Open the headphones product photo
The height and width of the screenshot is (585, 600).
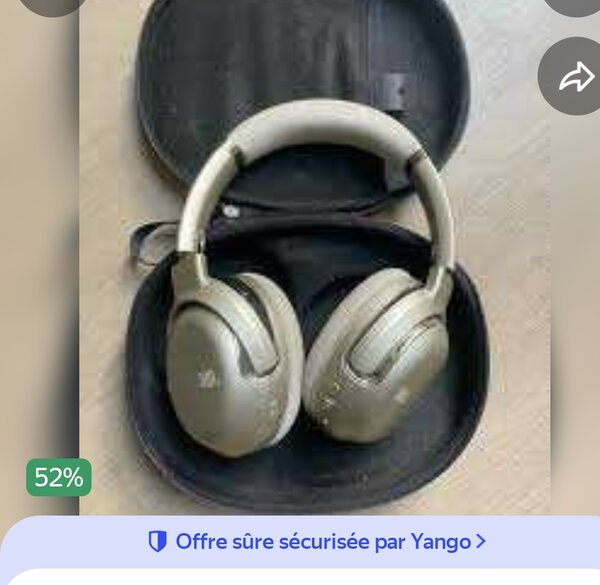(312, 270)
